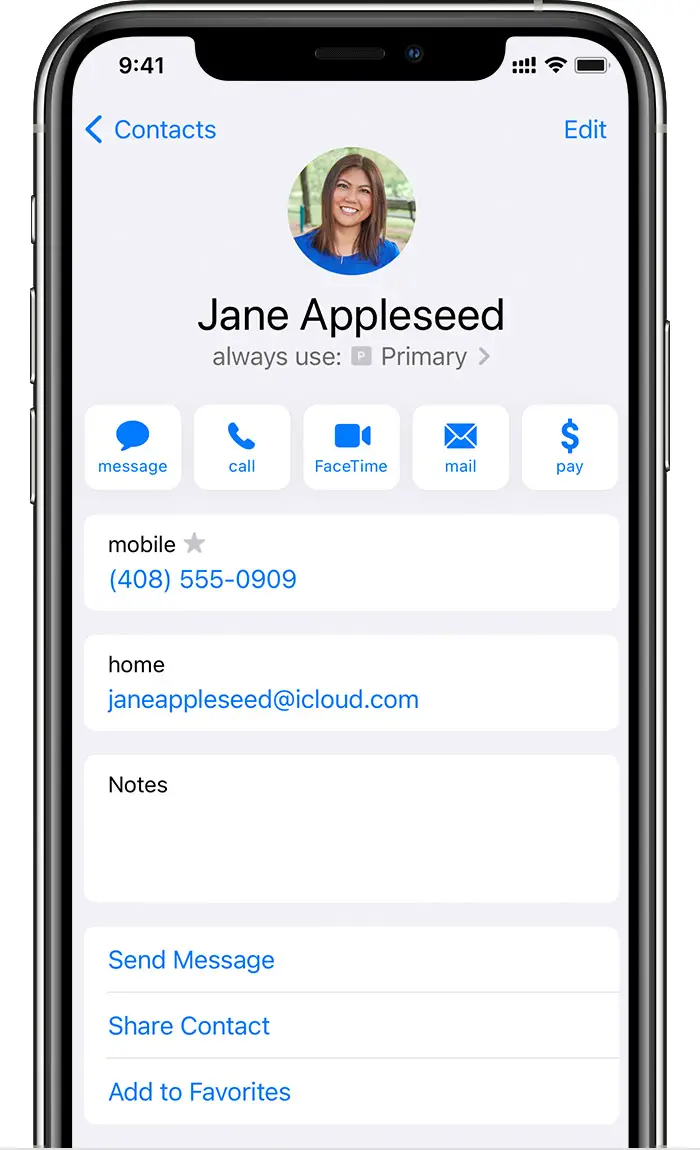Tap the Notes field

351,828
